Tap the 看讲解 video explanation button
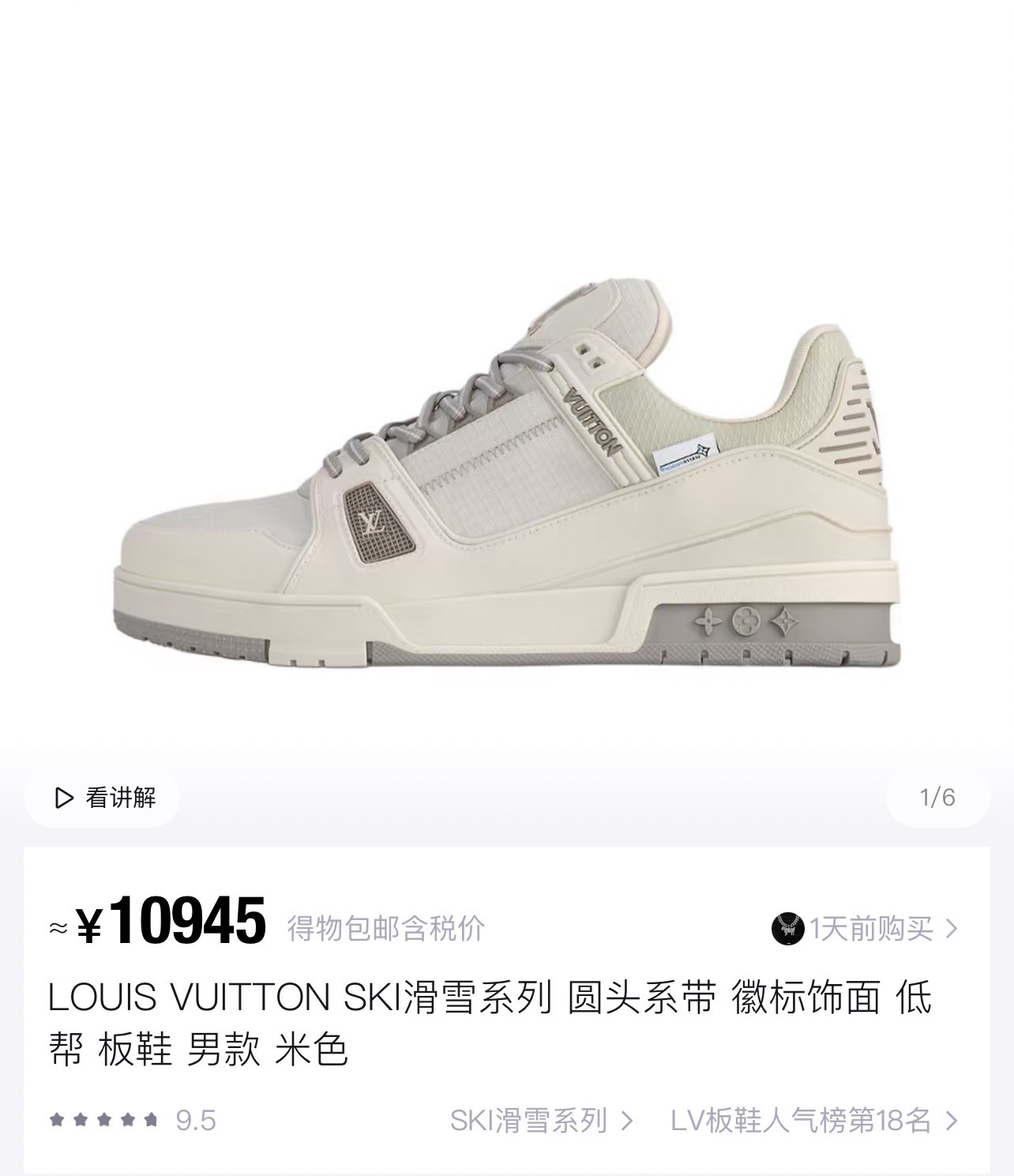Viewport: 1014px width, 1176px height. pos(103,798)
